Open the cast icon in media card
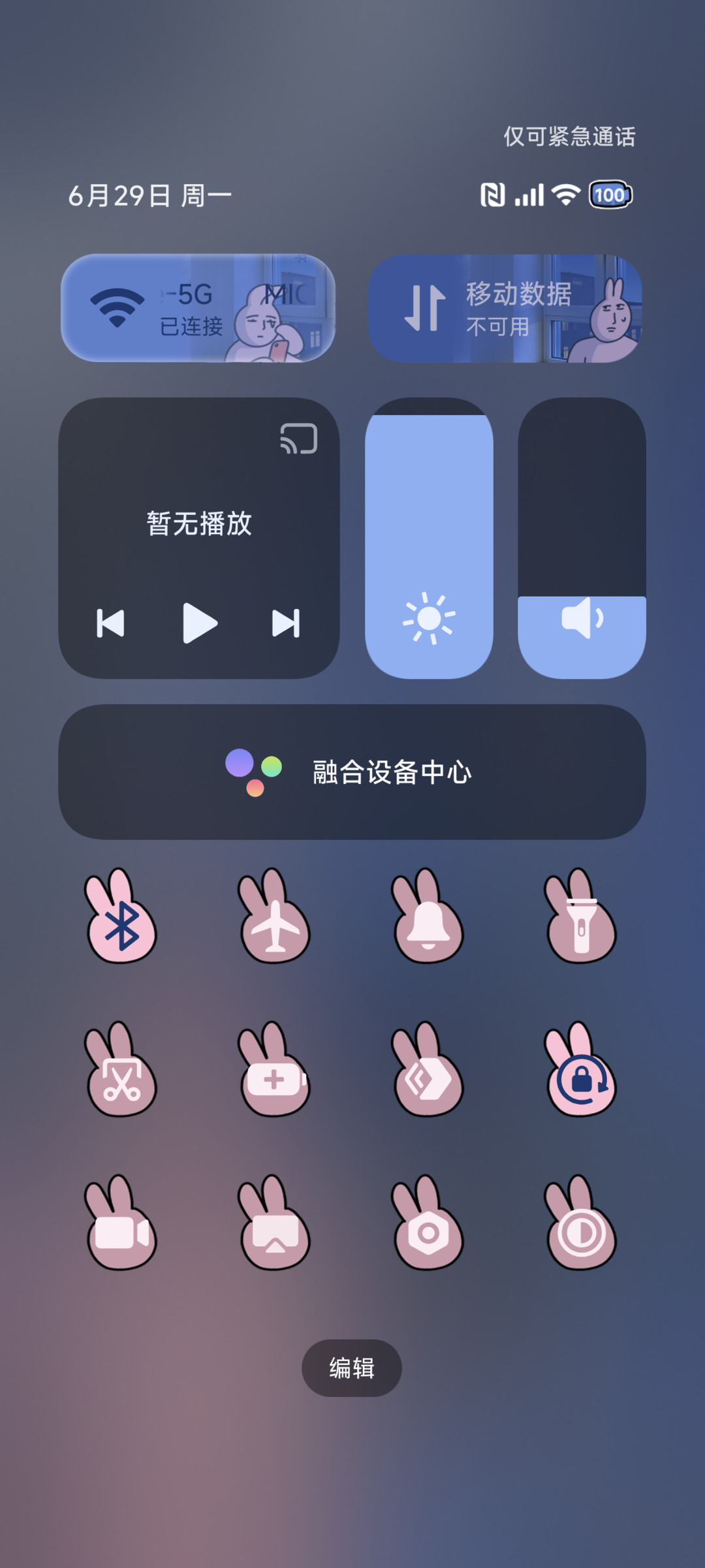 [x=298, y=439]
